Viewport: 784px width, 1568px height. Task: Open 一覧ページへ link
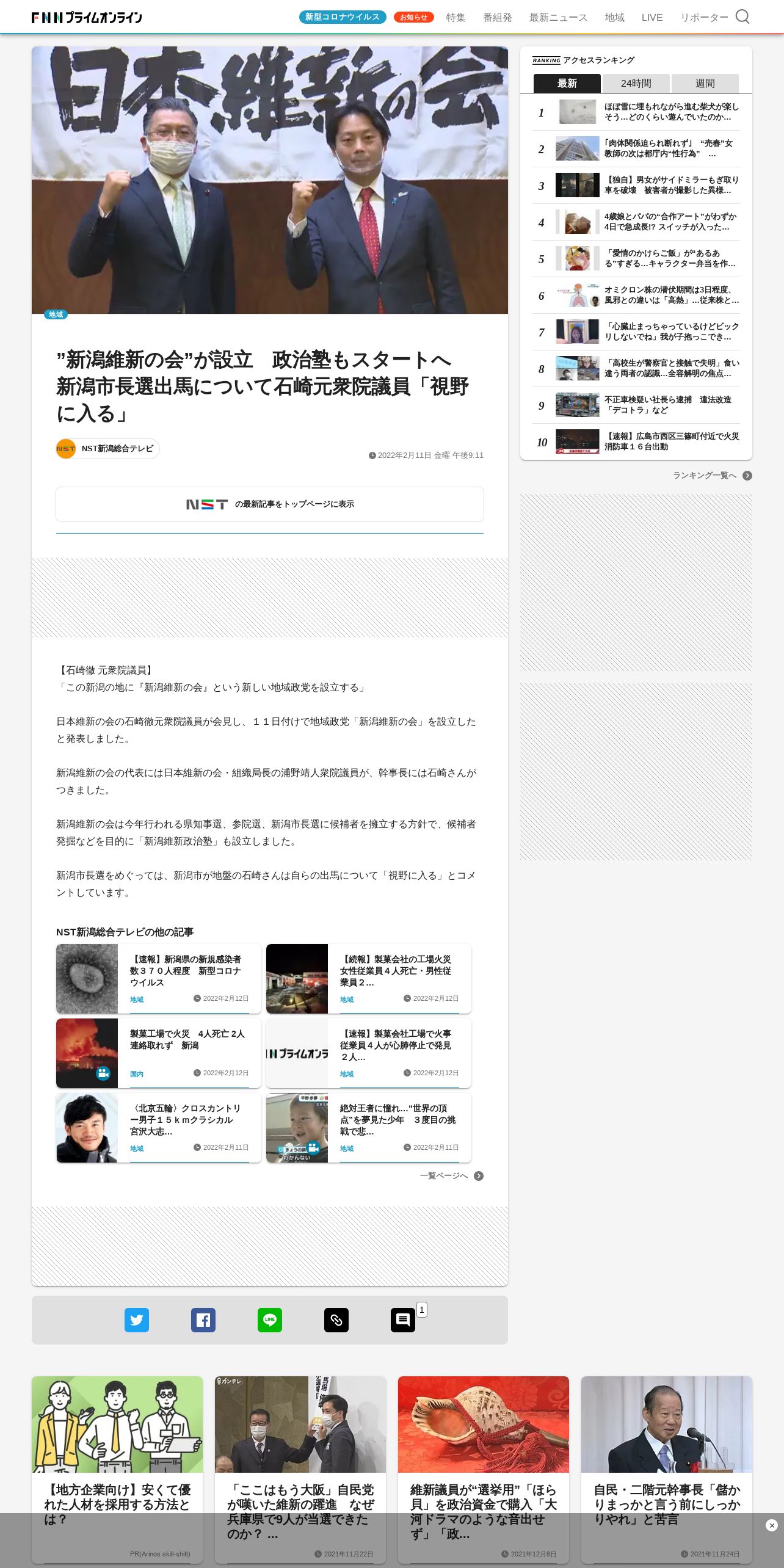451,1176
